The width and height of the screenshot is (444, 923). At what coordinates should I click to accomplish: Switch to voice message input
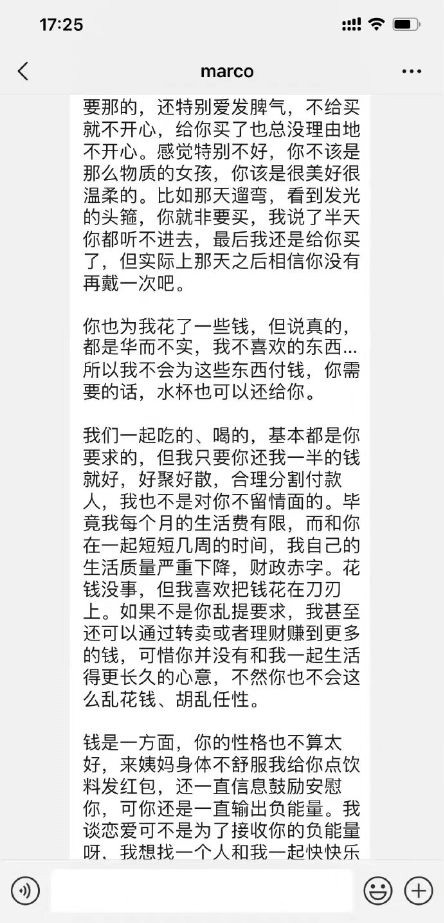click(25, 891)
